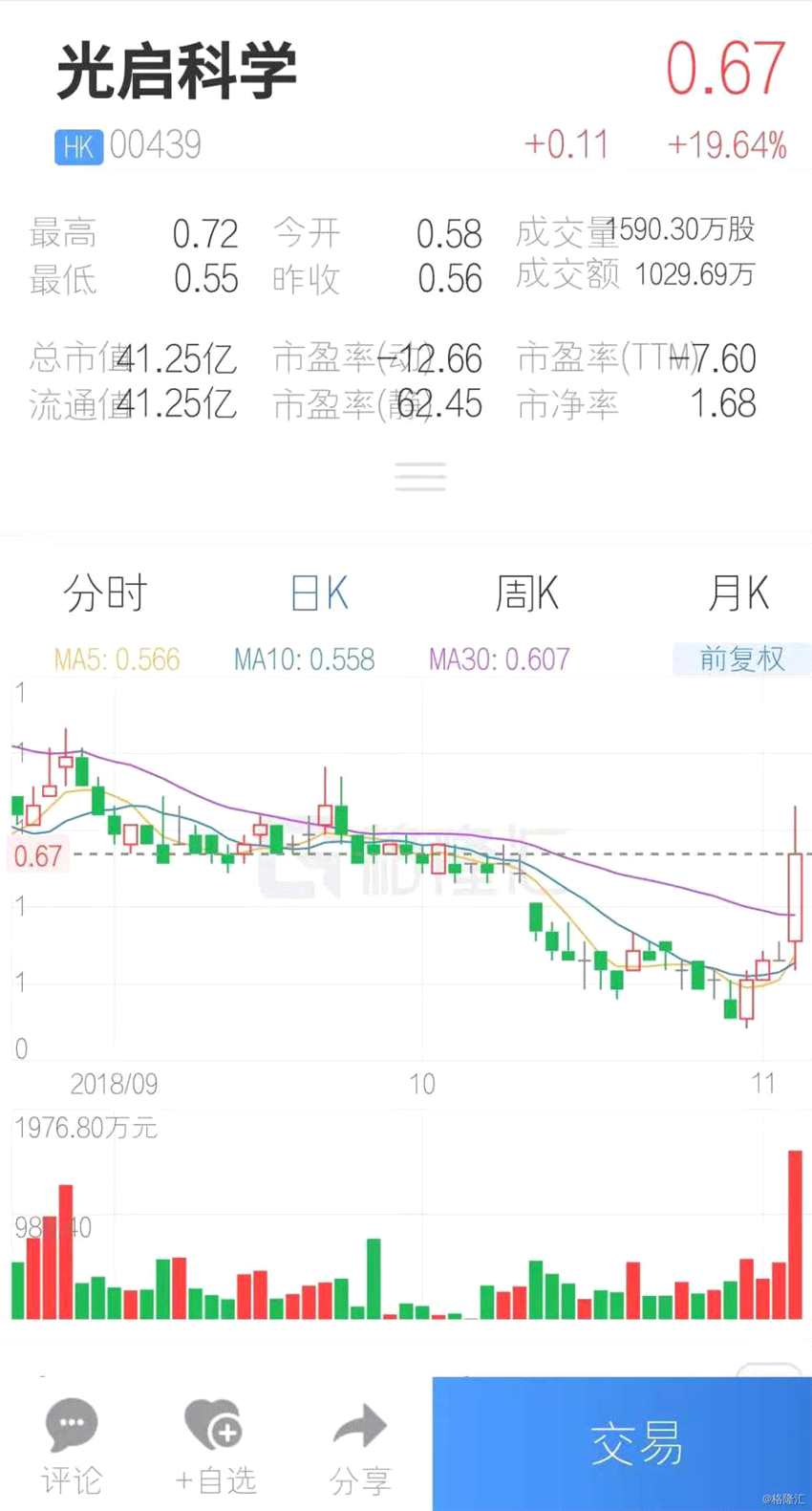Viewport: 812px width, 1511px height.
Task: Switch to the 分时 intraday tab
Action: pyautogui.click(x=105, y=593)
